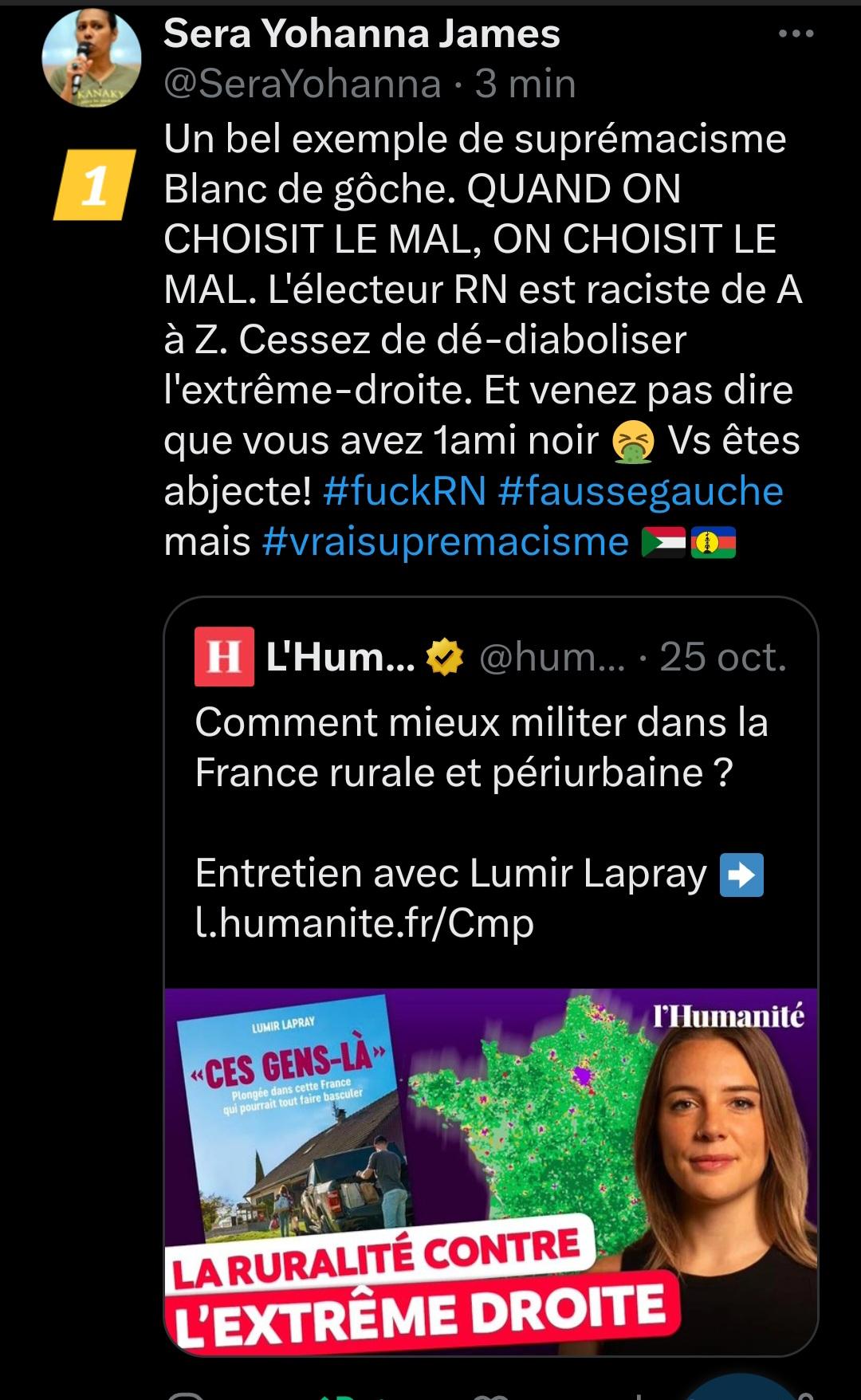
Task: Open the tweet's three-dot overflow menu
Action: coord(796,34)
